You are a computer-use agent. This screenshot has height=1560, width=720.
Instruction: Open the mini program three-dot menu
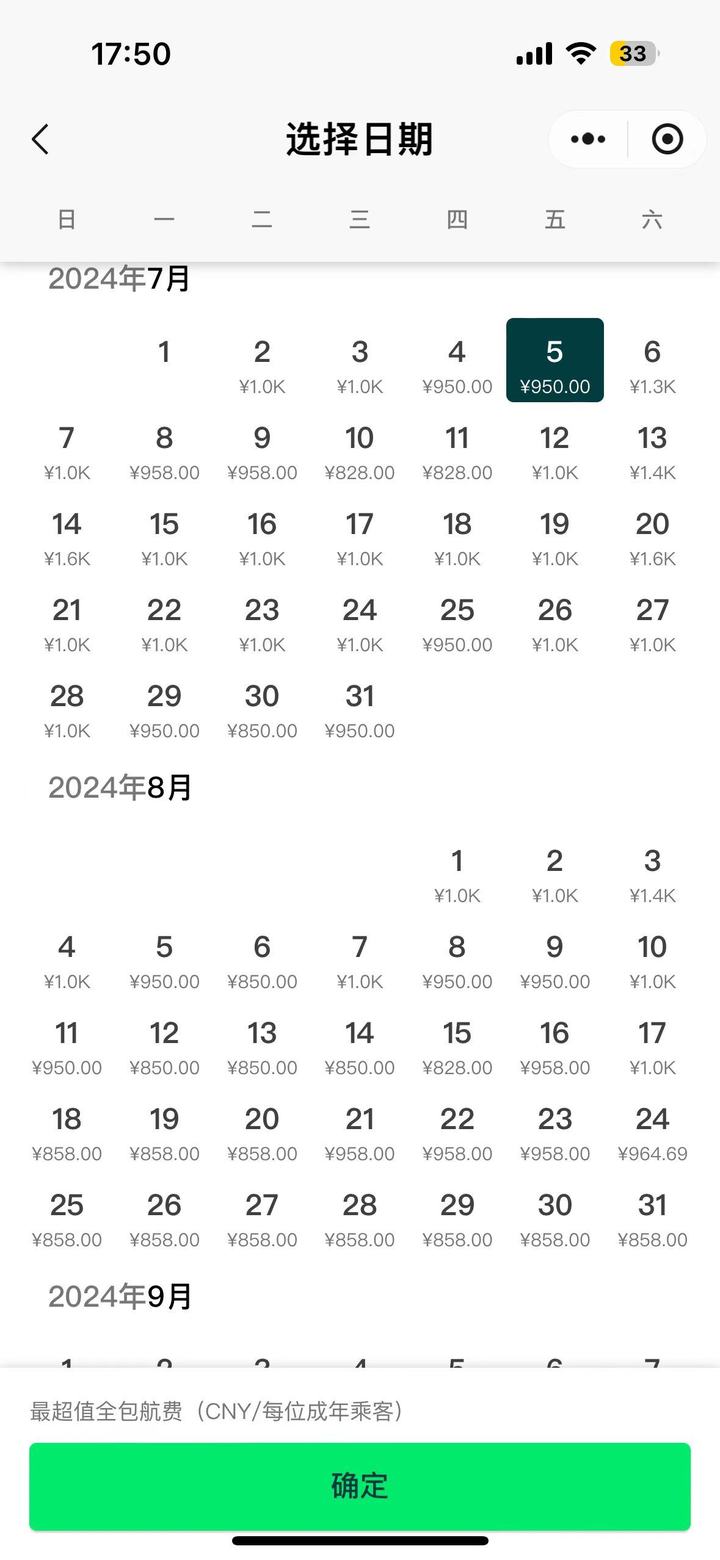coord(588,139)
